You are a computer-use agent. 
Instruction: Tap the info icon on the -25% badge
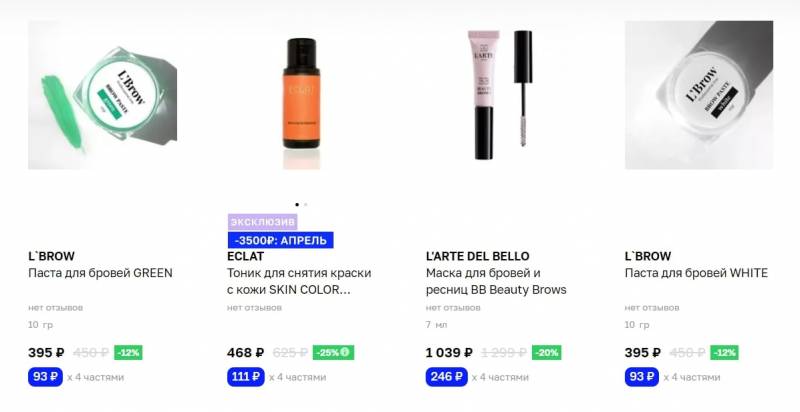(x=345, y=352)
